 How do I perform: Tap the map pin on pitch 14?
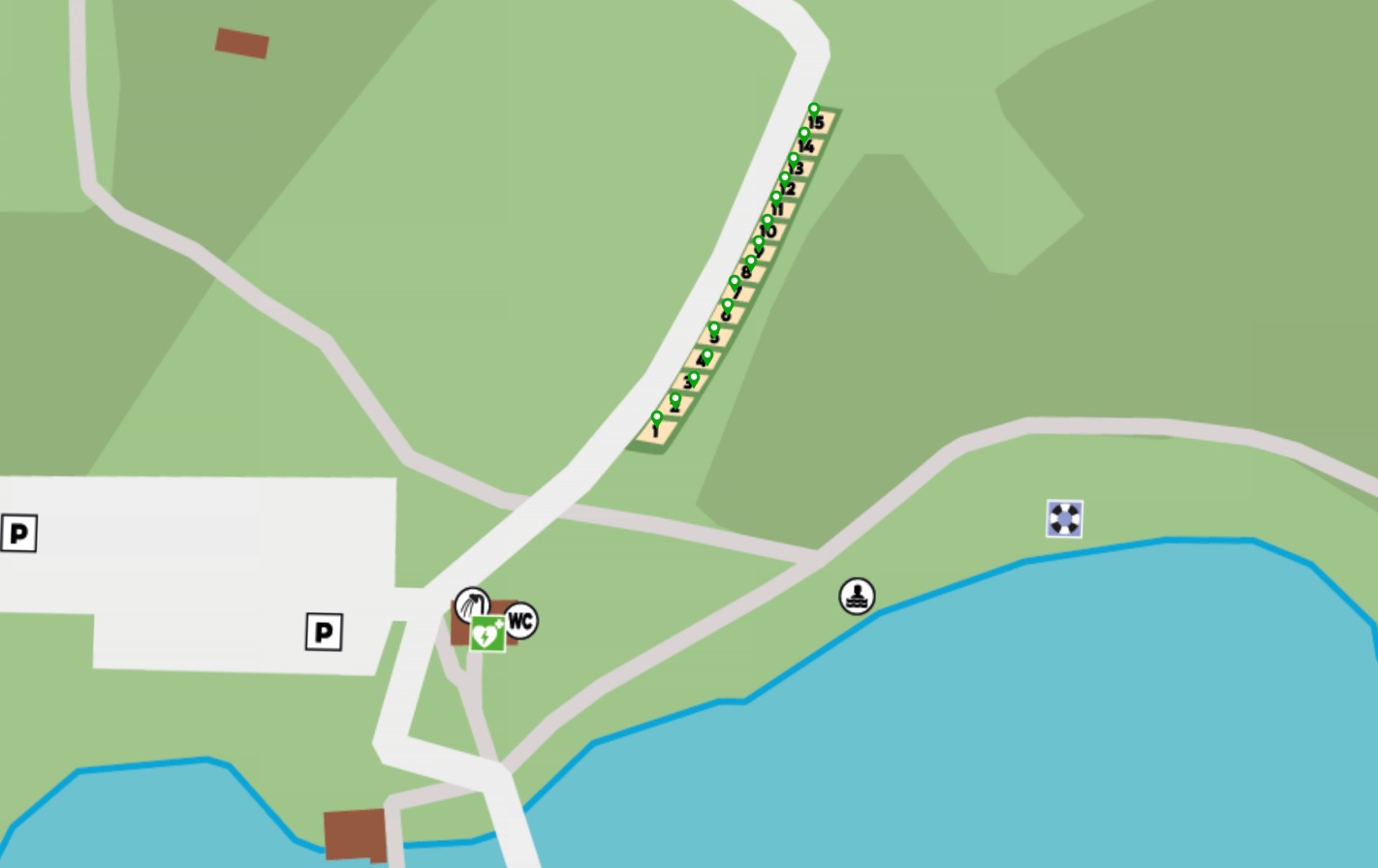804,134
